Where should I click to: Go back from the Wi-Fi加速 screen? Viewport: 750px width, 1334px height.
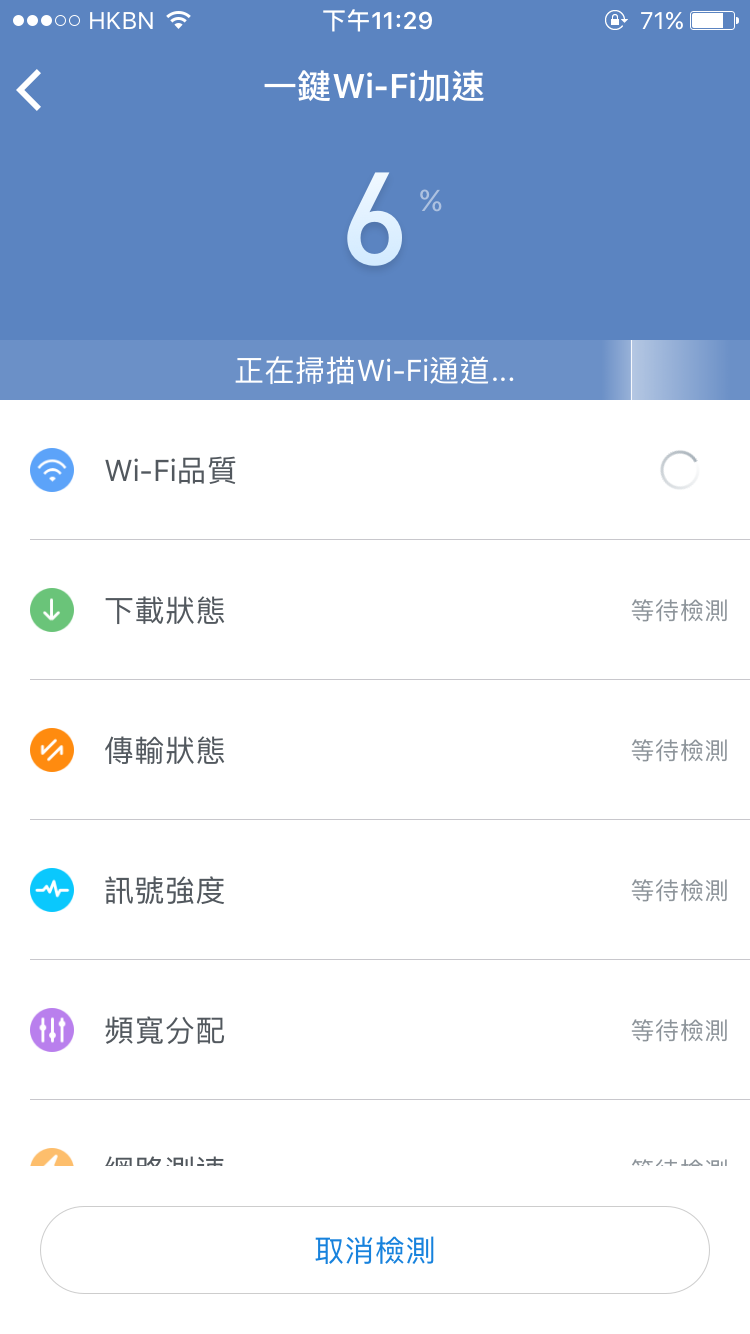coord(30,90)
